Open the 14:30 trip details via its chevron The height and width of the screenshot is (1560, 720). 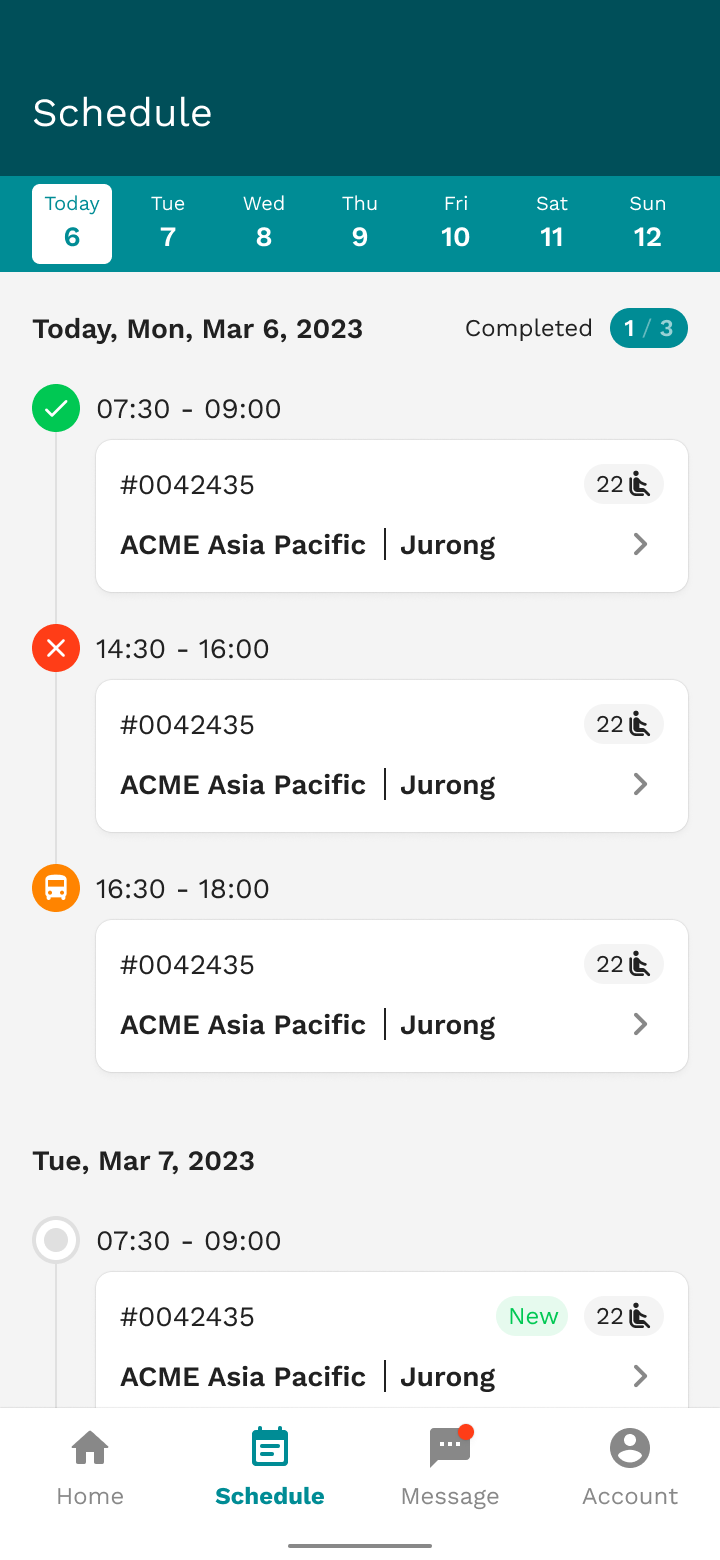(639, 784)
